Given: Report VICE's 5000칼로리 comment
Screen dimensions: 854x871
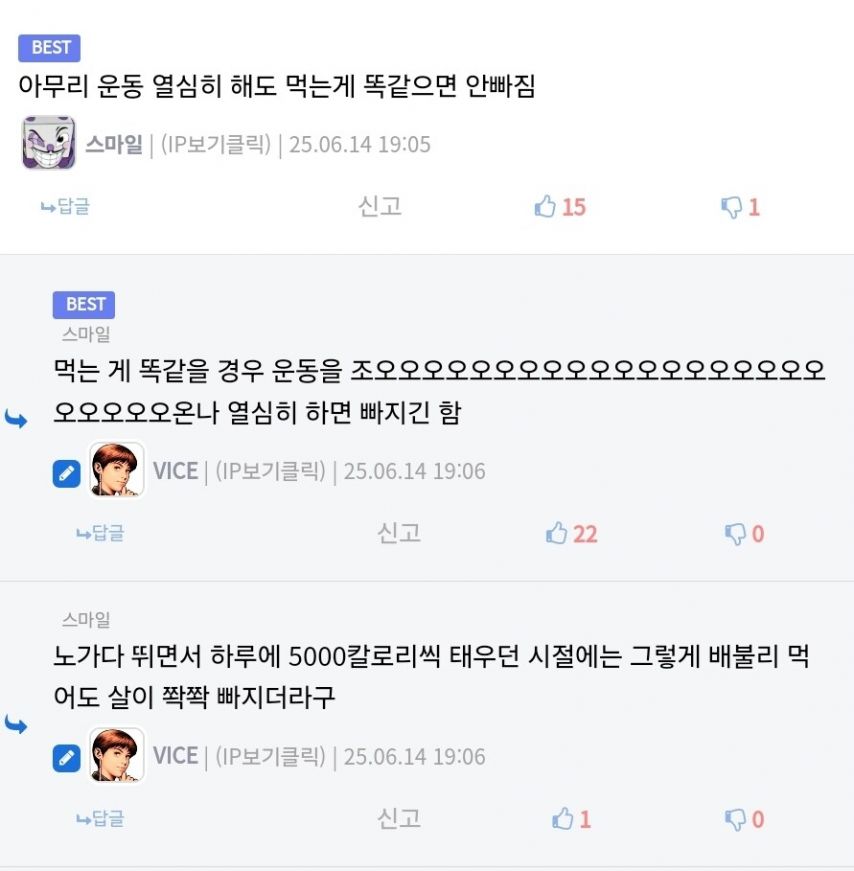Looking at the screenshot, I should [x=398, y=819].
